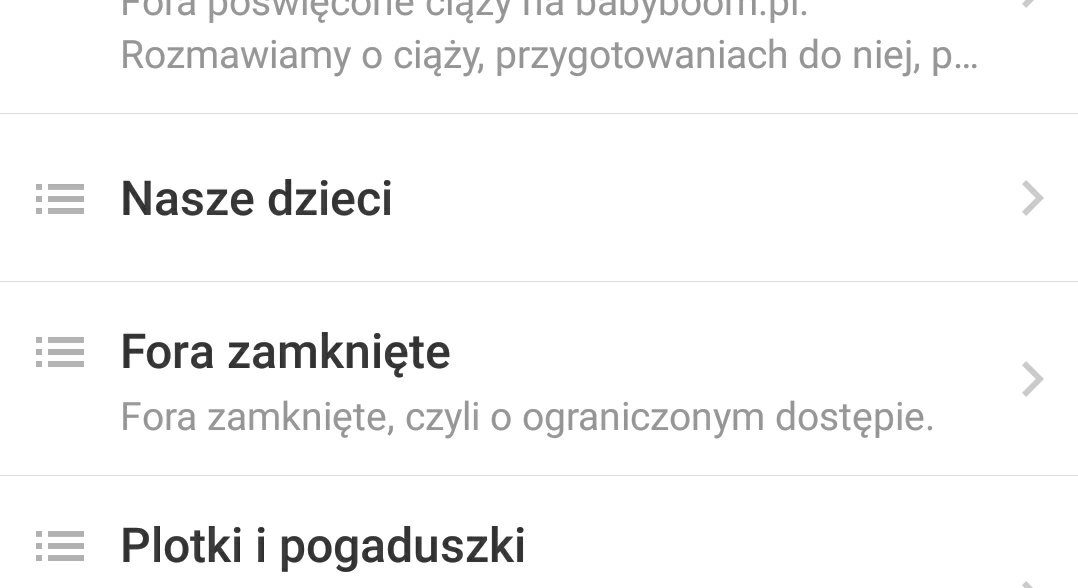Open the Nasze dzieci forum category
This screenshot has height=588, width=1078.
coord(257,199)
